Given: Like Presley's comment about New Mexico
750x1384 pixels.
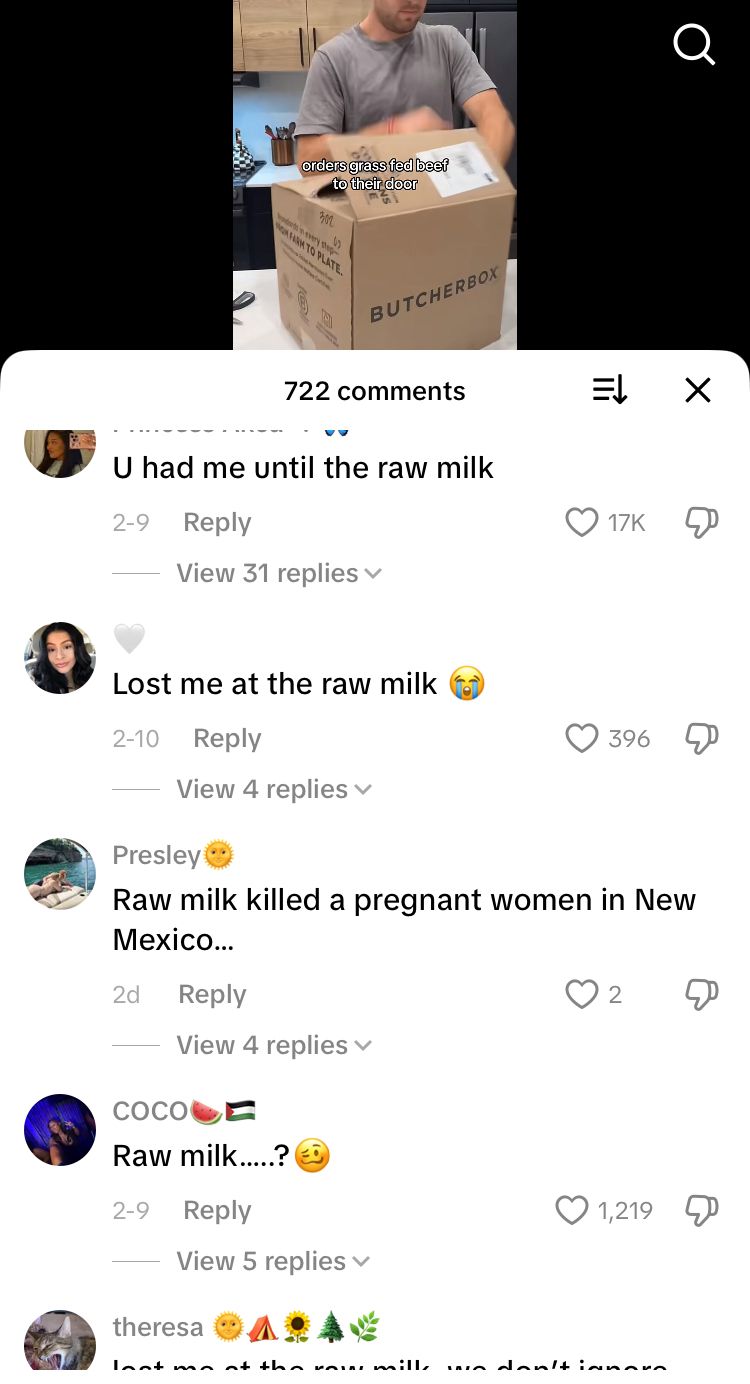Looking at the screenshot, I should coord(582,994).
